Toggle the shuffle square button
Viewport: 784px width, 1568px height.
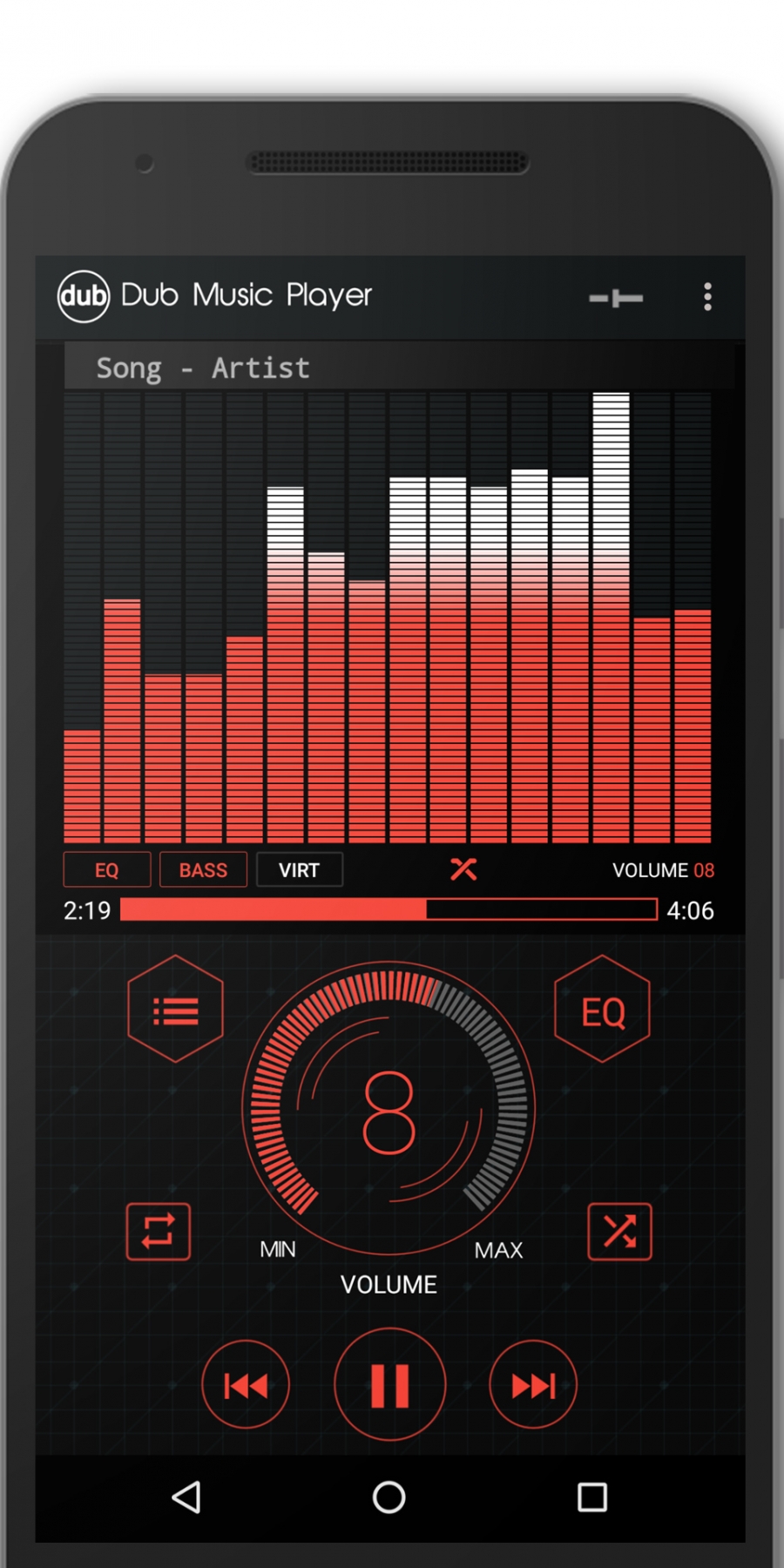[619, 1231]
